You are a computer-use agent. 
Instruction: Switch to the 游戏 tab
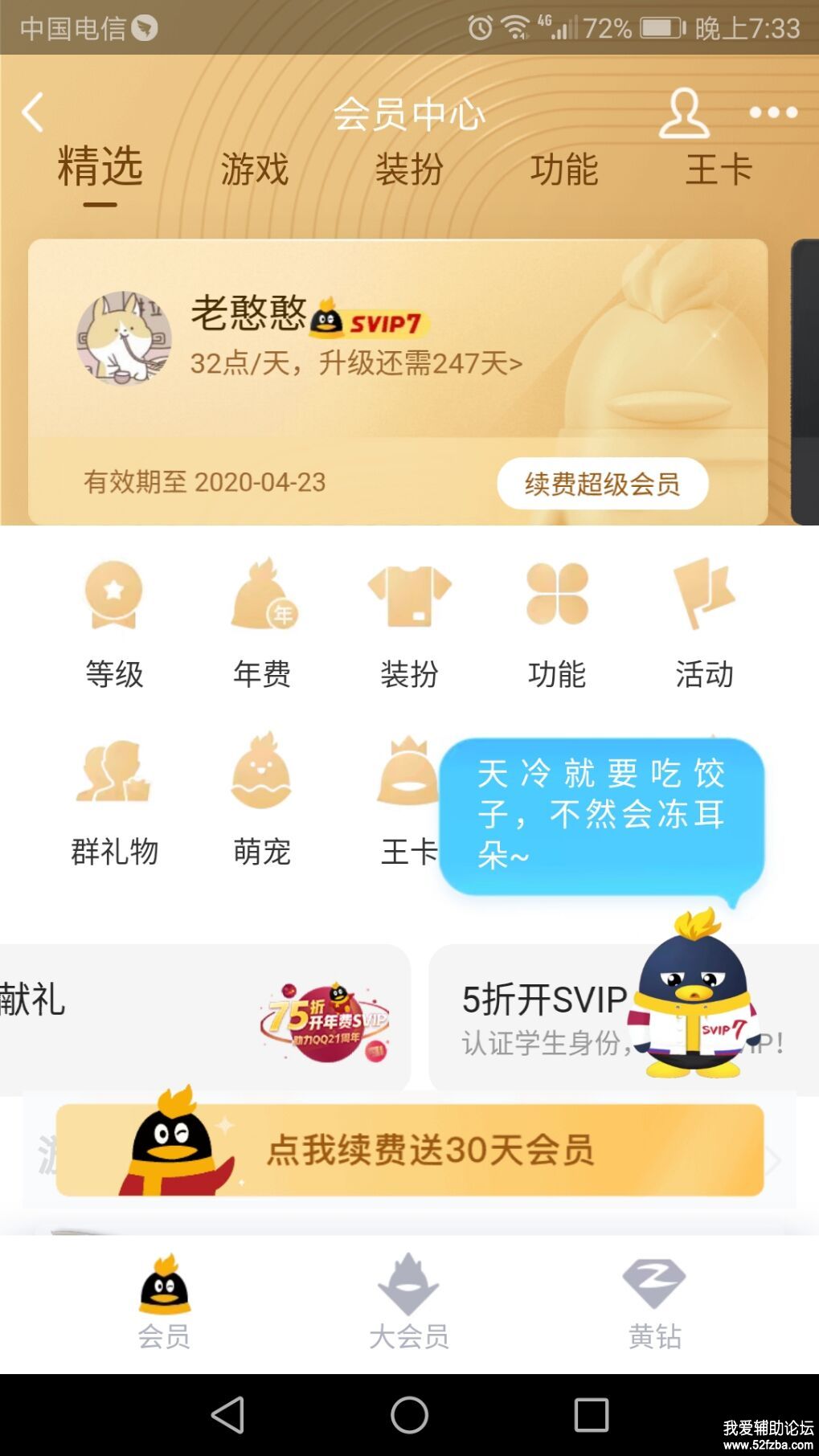pyautogui.click(x=254, y=170)
